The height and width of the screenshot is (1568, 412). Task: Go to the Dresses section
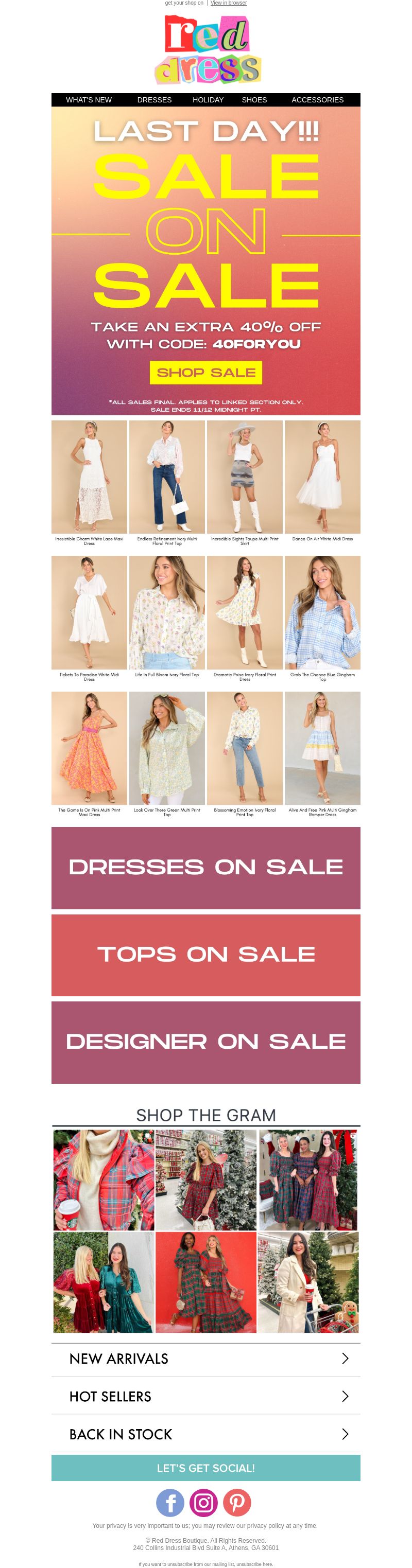tap(154, 100)
